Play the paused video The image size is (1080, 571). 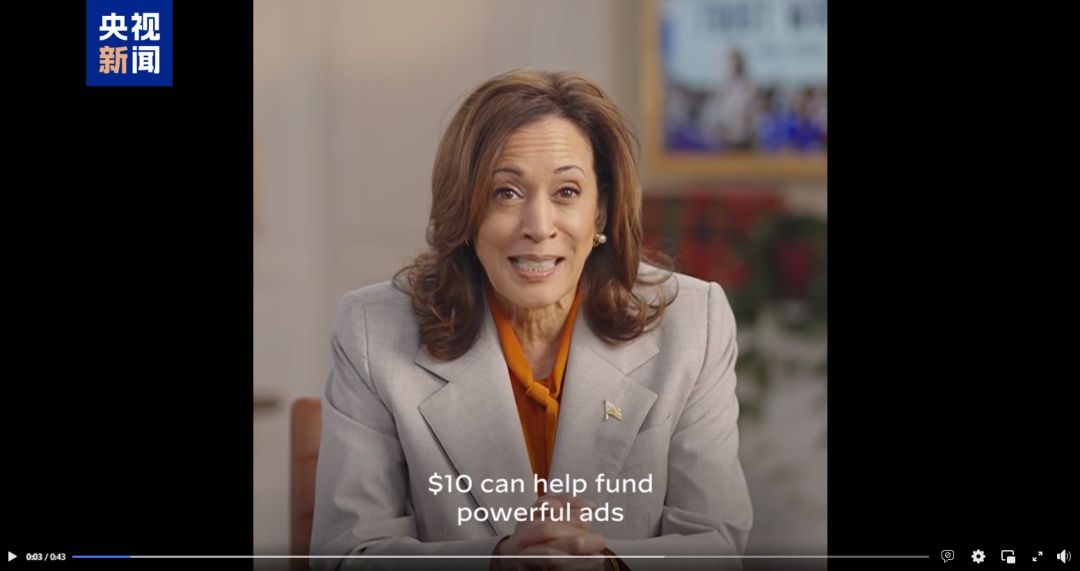click(x=12, y=557)
